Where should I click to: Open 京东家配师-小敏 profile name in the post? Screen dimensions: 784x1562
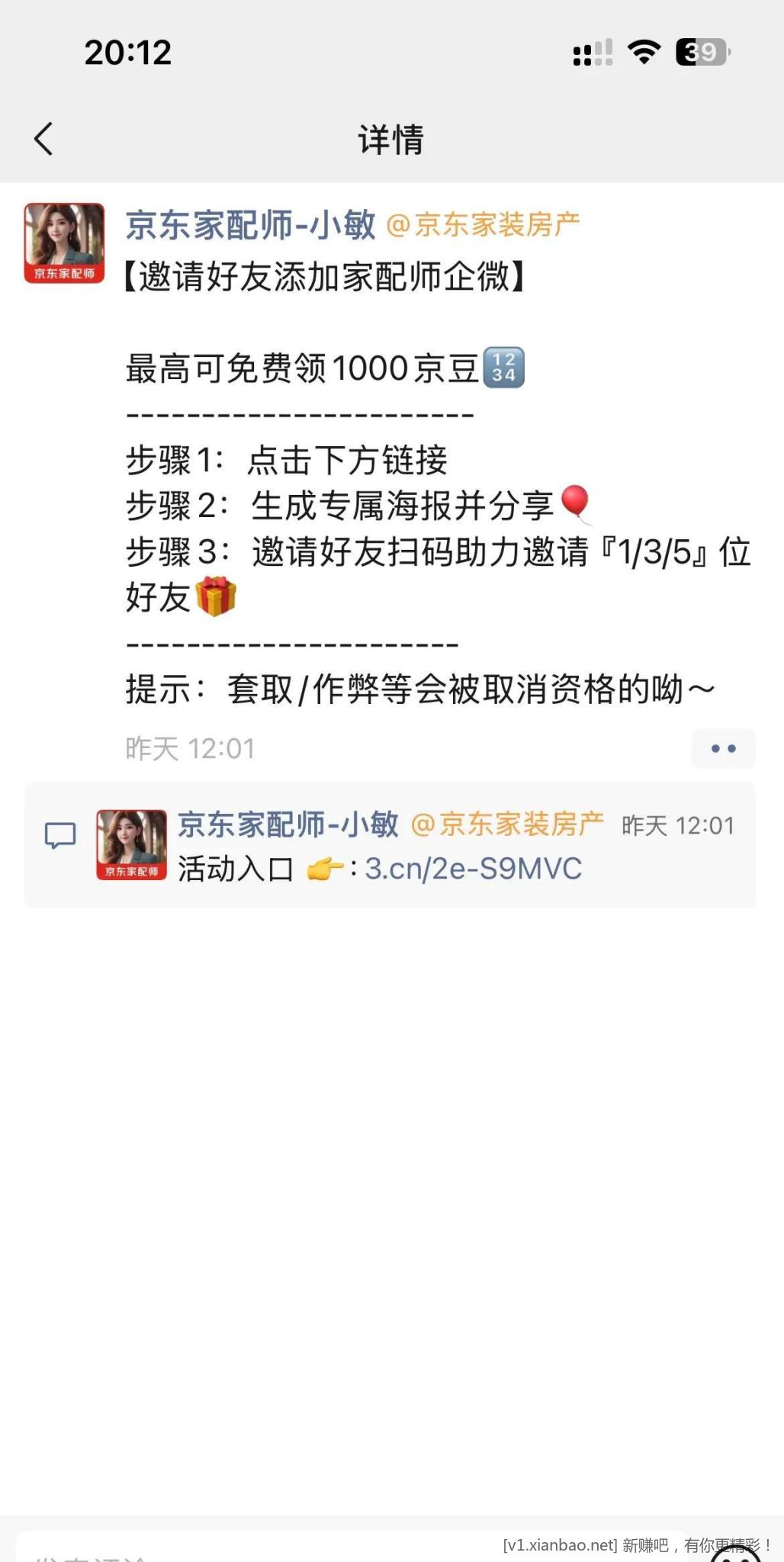pyautogui.click(x=250, y=225)
